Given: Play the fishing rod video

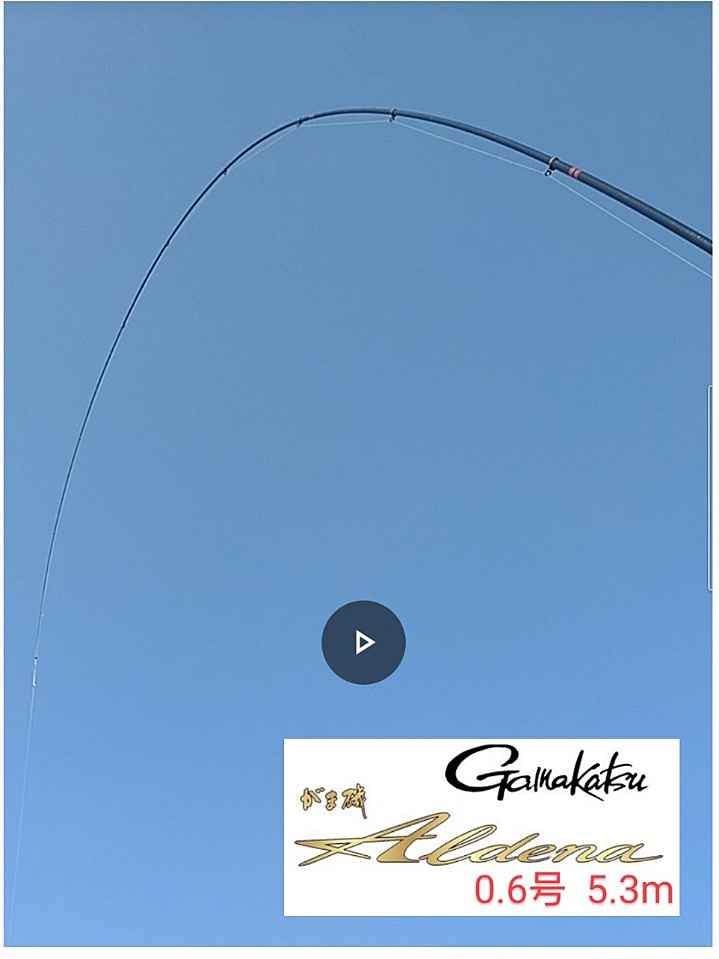Looking at the screenshot, I should [x=363, y=642].
